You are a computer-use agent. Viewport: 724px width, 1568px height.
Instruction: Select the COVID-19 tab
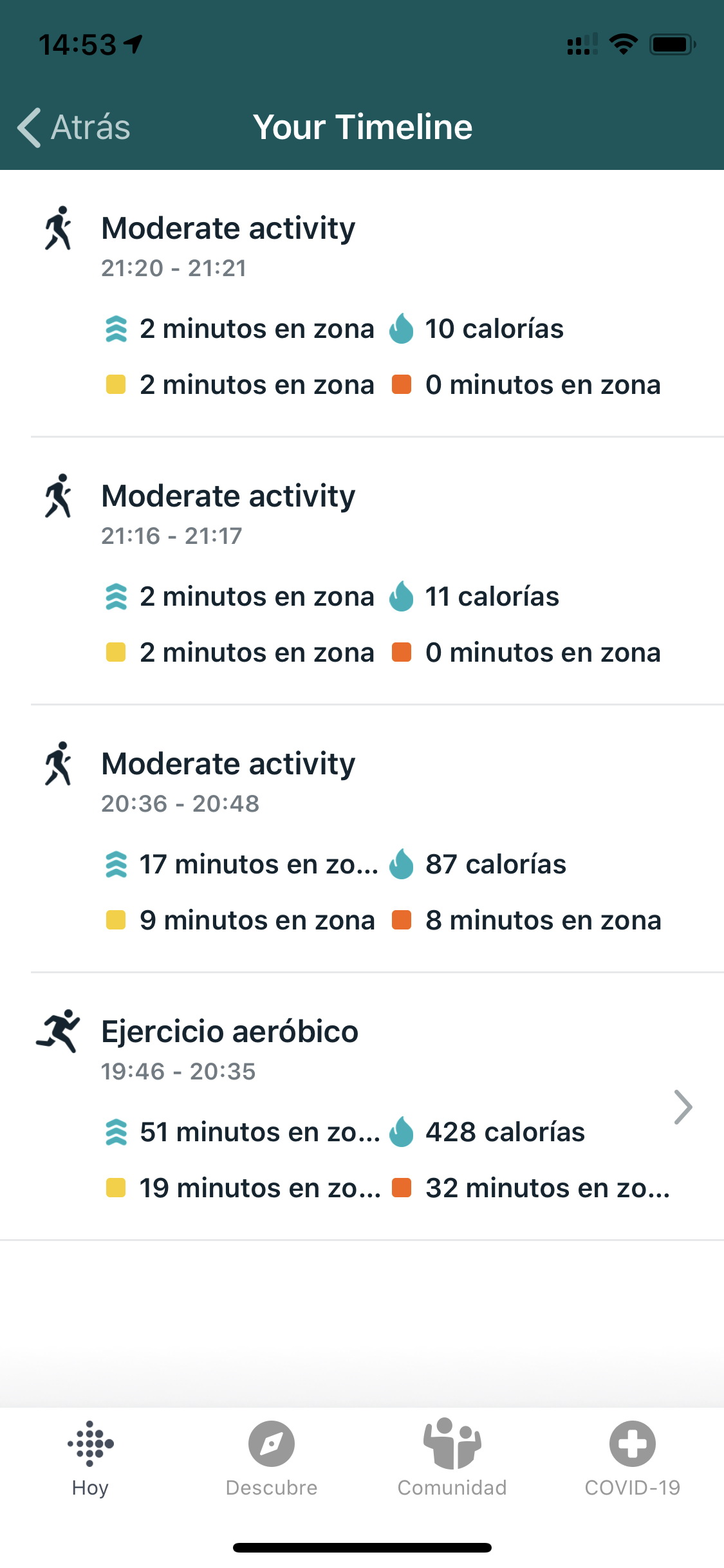pos(633,1460)
